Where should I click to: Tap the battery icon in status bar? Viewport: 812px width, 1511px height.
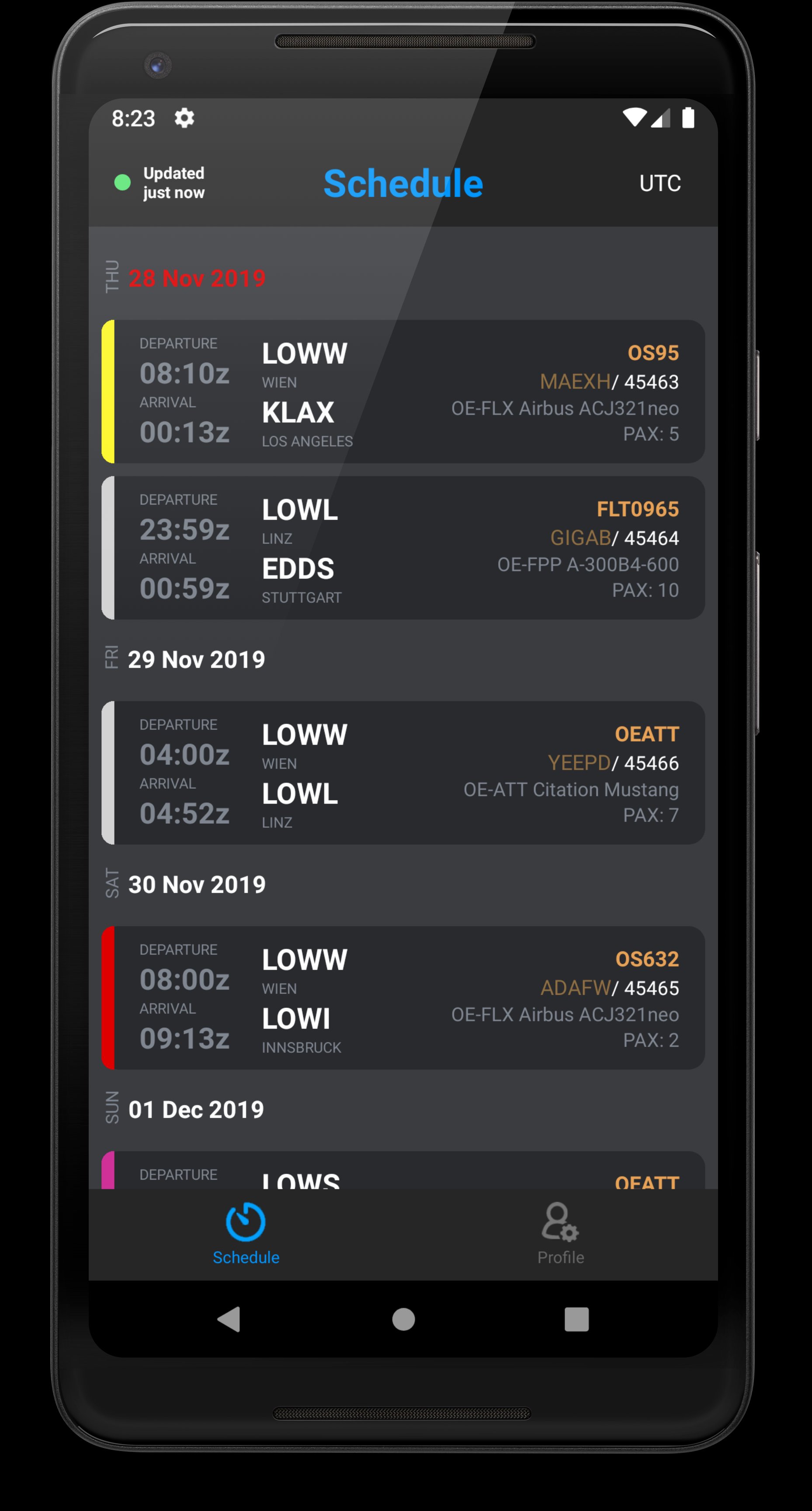tap(689, 118)
